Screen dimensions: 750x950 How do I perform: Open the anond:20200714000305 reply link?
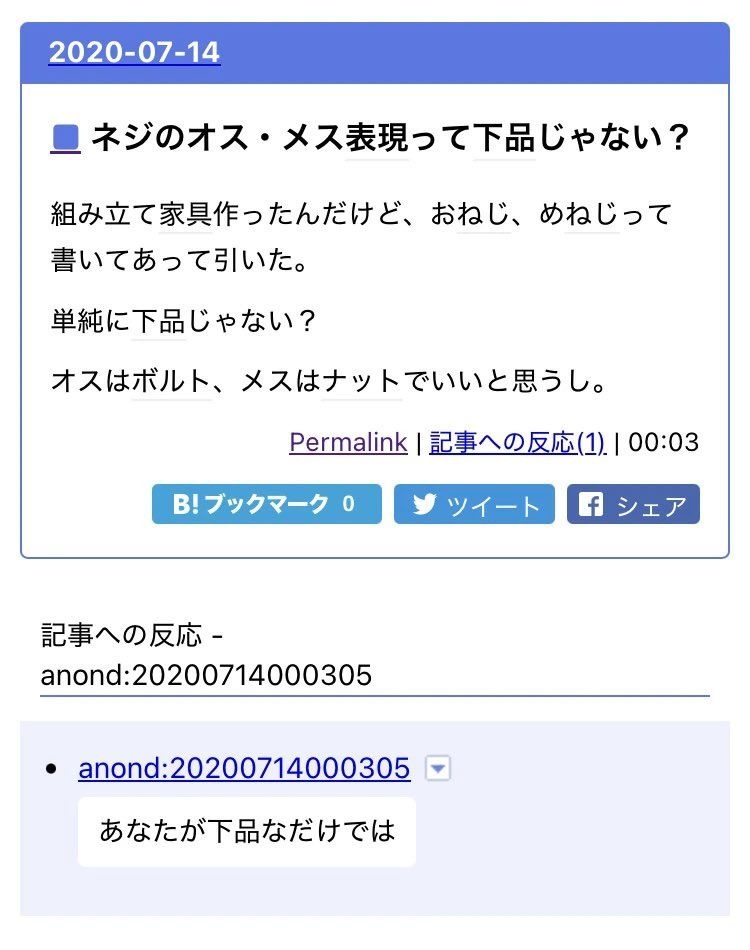tap(244, 768)
